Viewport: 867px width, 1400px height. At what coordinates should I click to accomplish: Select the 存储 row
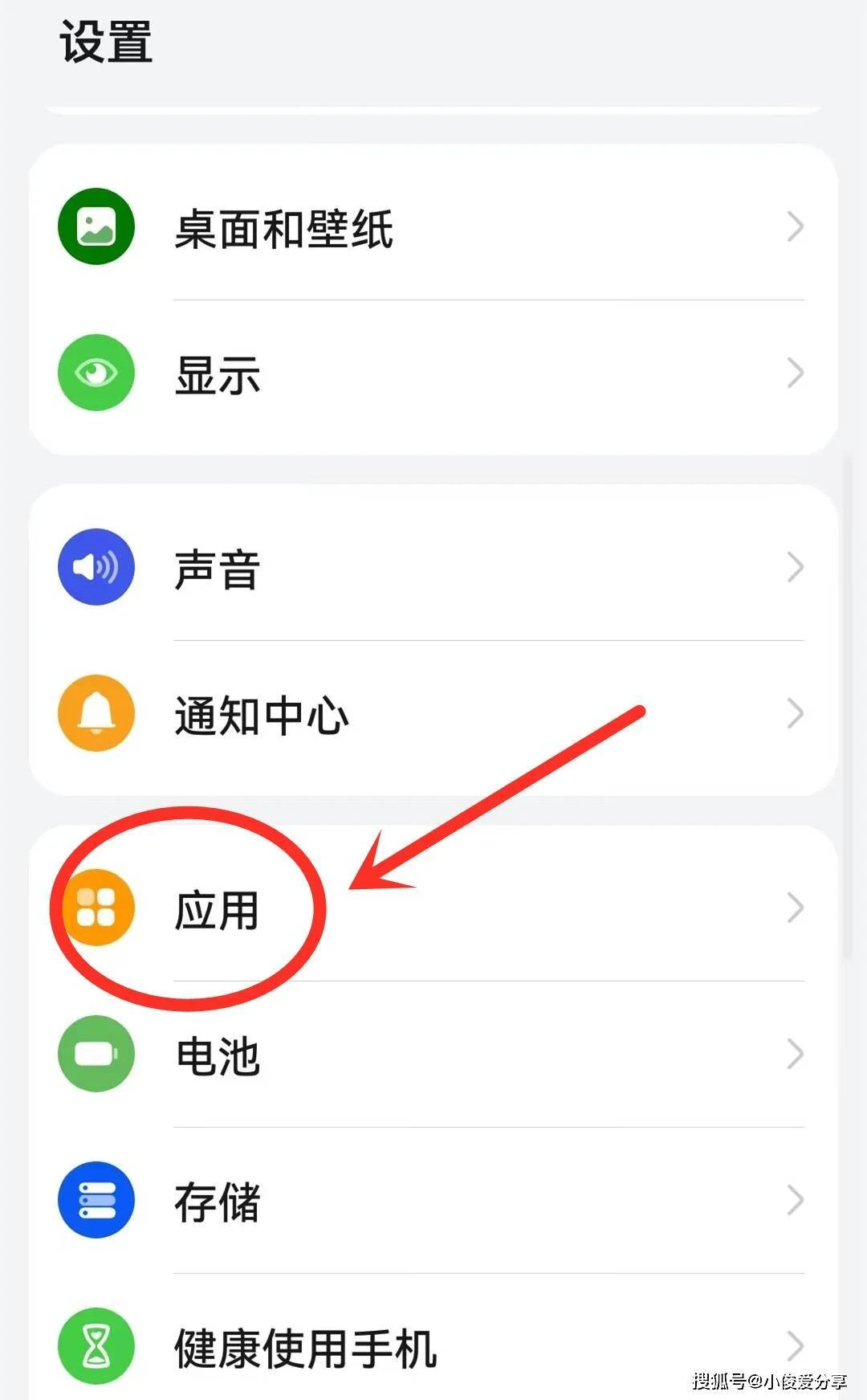[433, 1201]
